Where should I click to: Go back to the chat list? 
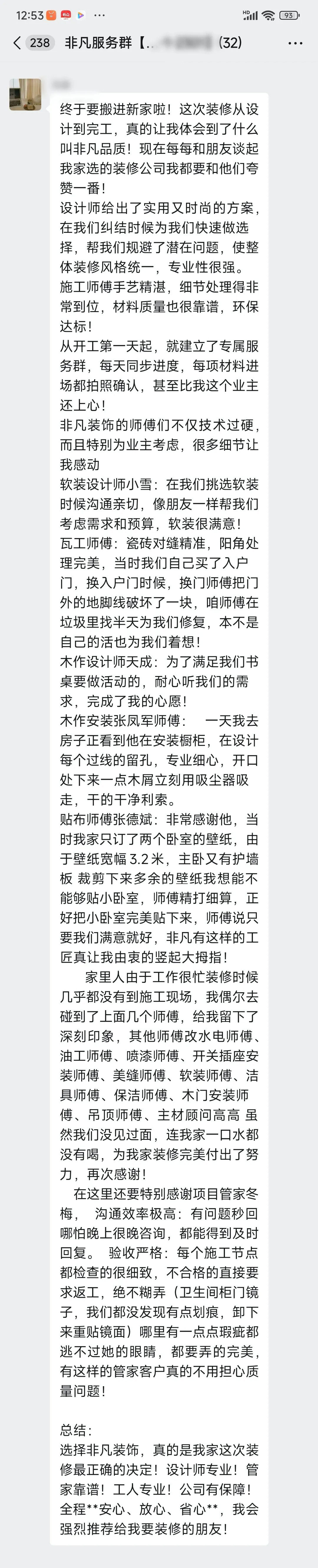pyautogui.click(x=17, y=43)
